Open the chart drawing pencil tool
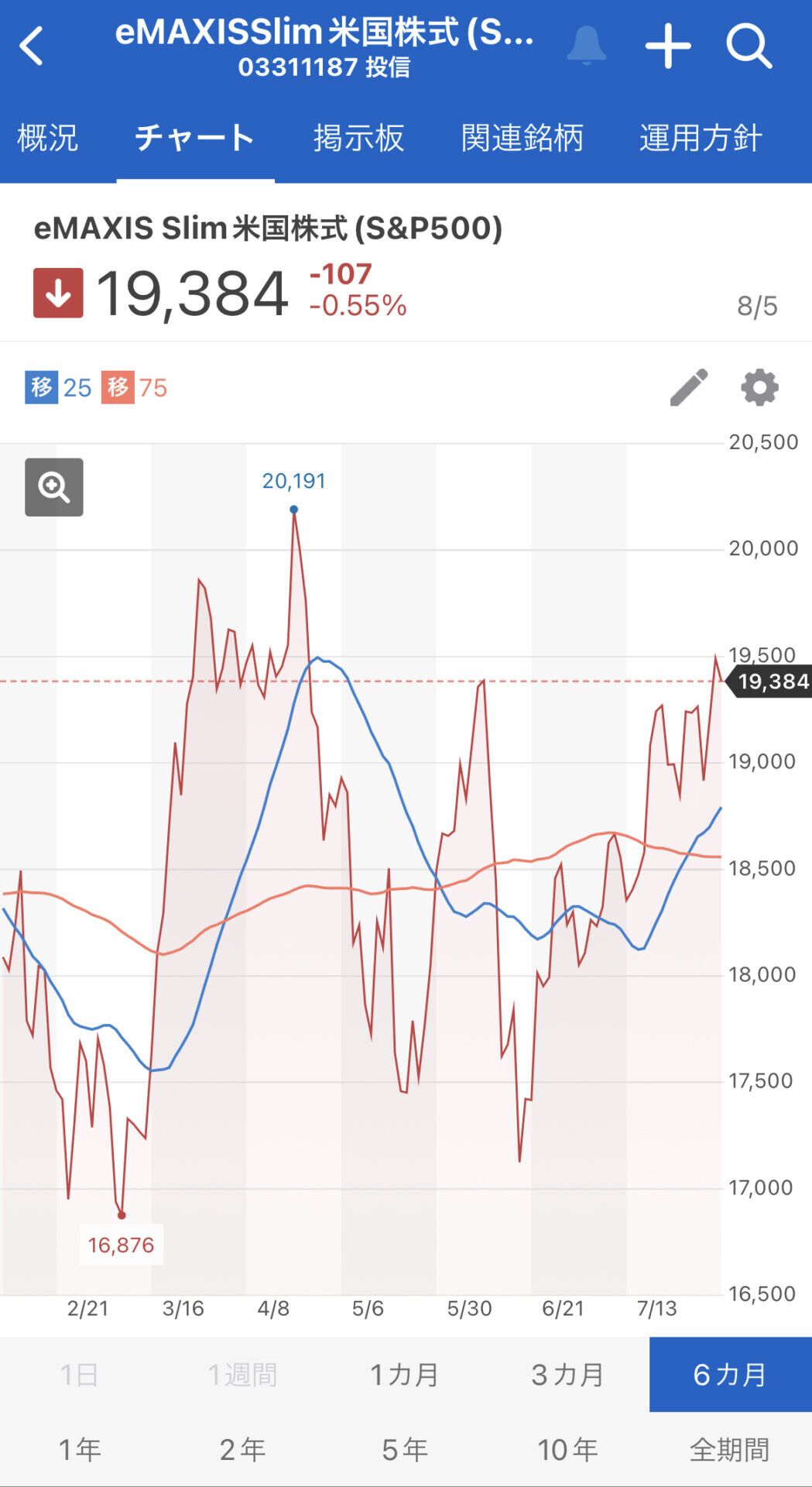Screen dimensions: 812x1487 pyautogui.click(x=689, y=387)
